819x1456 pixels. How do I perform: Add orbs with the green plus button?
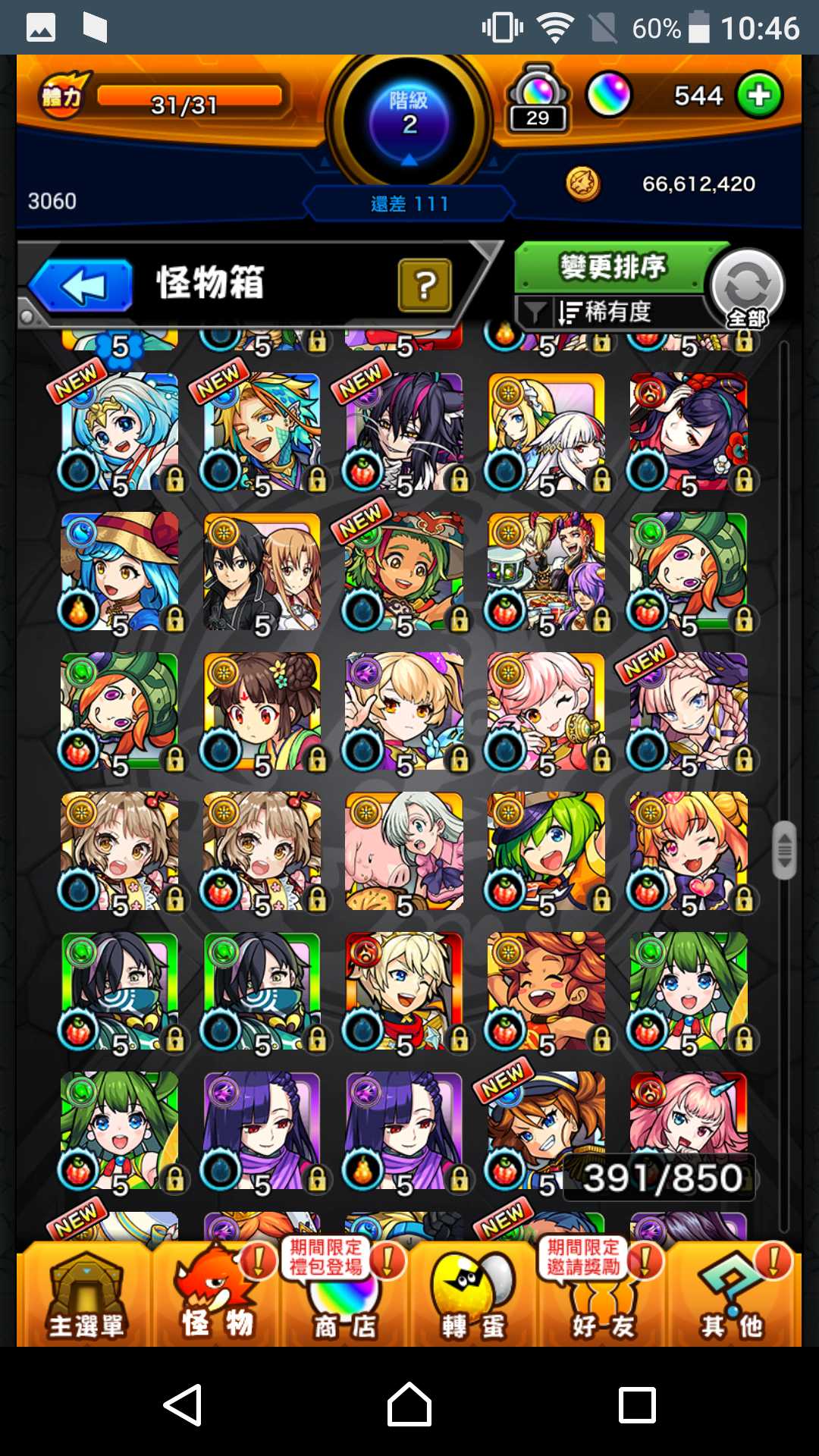point(759,96)
